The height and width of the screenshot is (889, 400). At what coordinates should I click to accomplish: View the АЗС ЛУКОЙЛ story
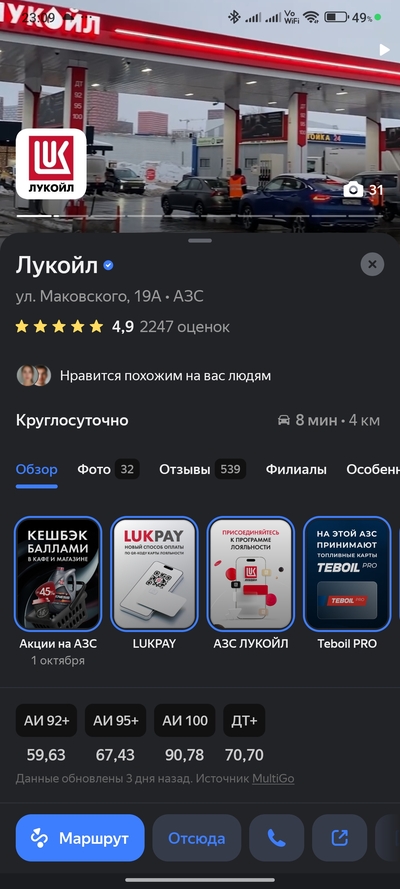250,574
